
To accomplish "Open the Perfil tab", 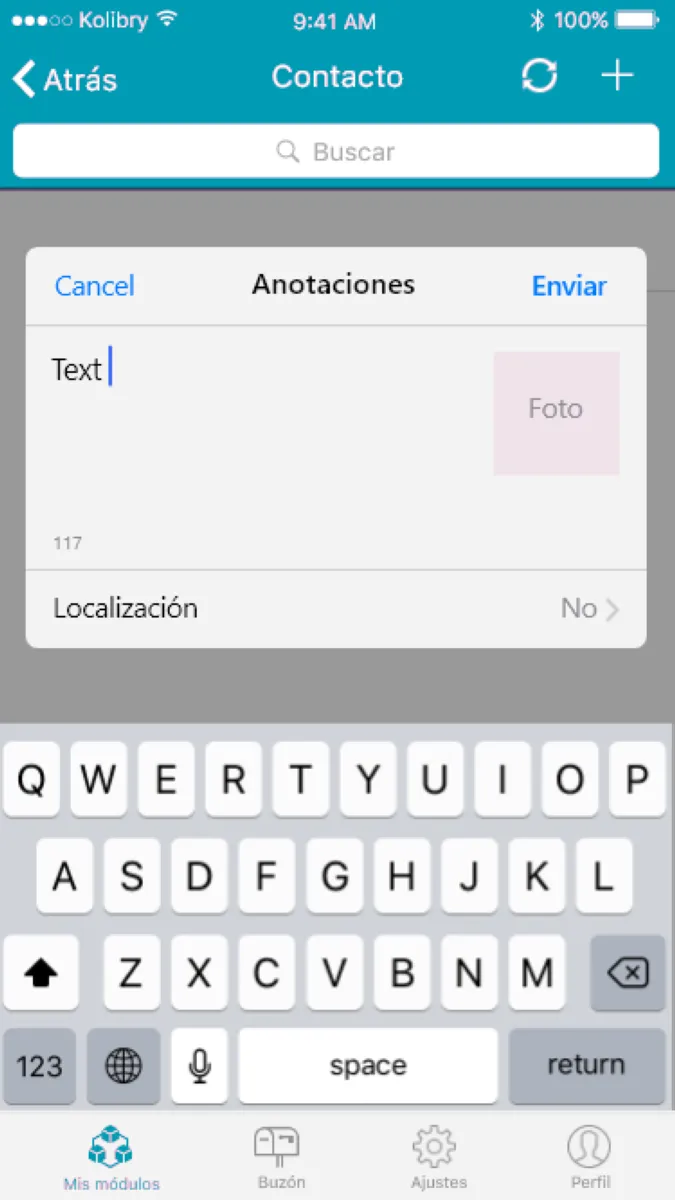I will pos(588,1158).
